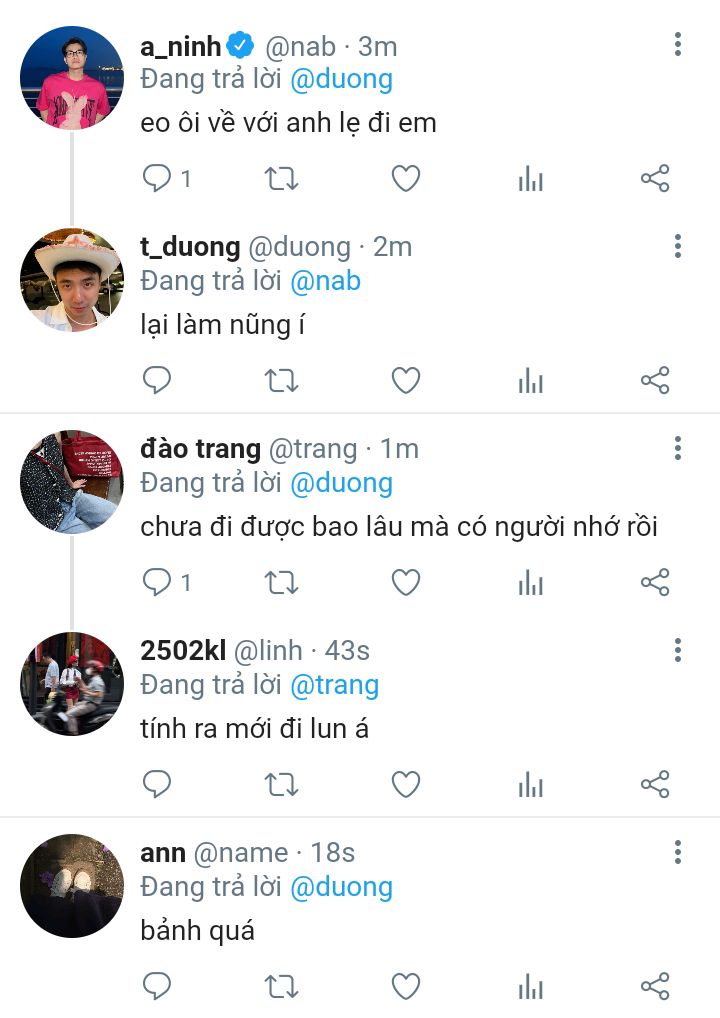
Task: Open the @nab mention link in t_duong's reply
Action: 325,281
